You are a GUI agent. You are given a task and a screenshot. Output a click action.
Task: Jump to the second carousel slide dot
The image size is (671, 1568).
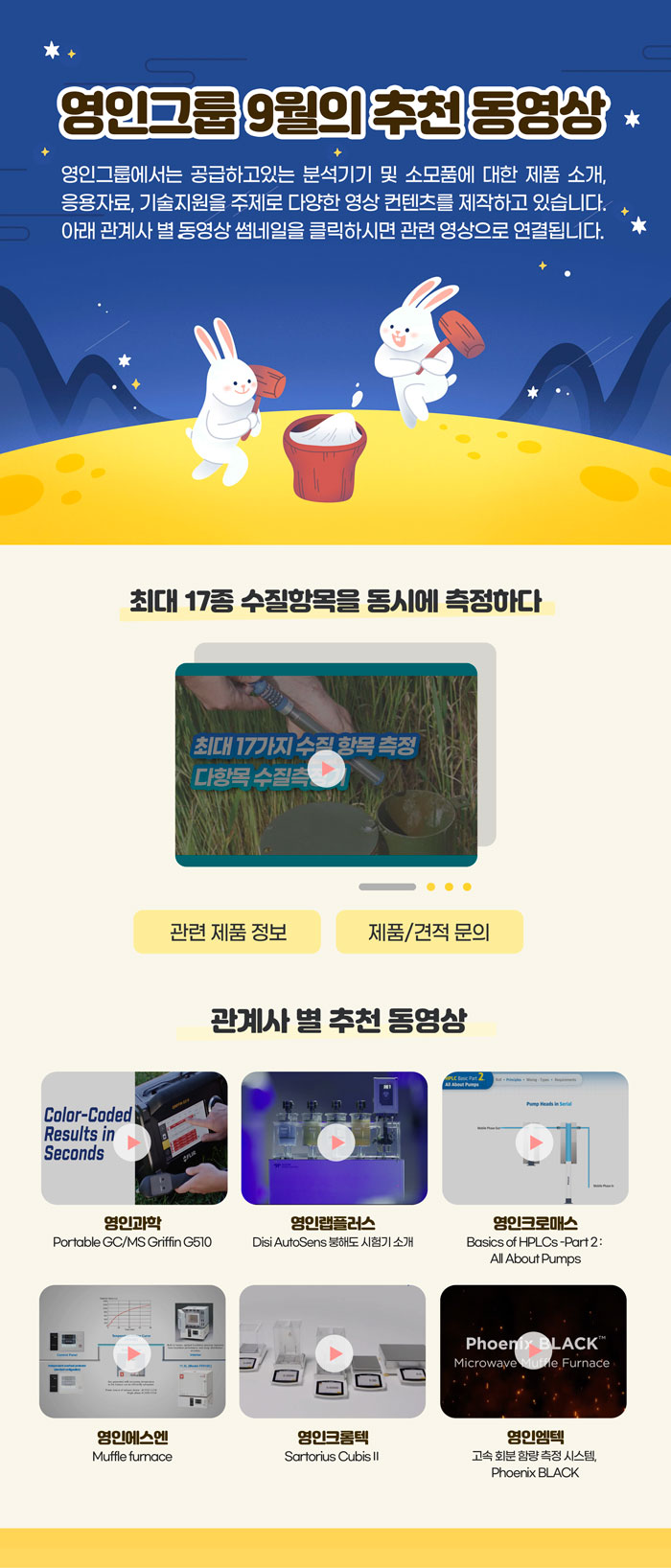(x=431, y=887)
